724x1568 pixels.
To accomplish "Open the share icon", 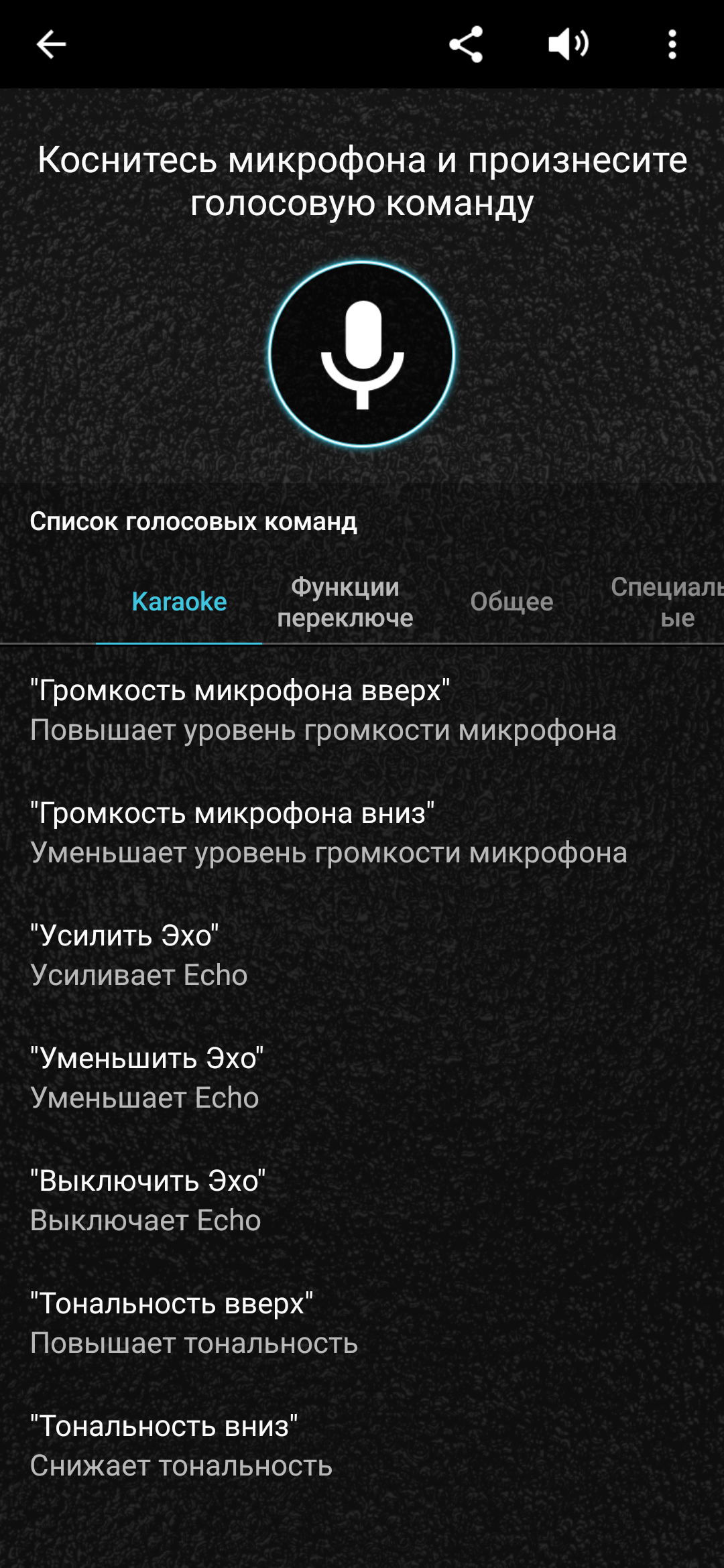I will [x=466, y=45].
